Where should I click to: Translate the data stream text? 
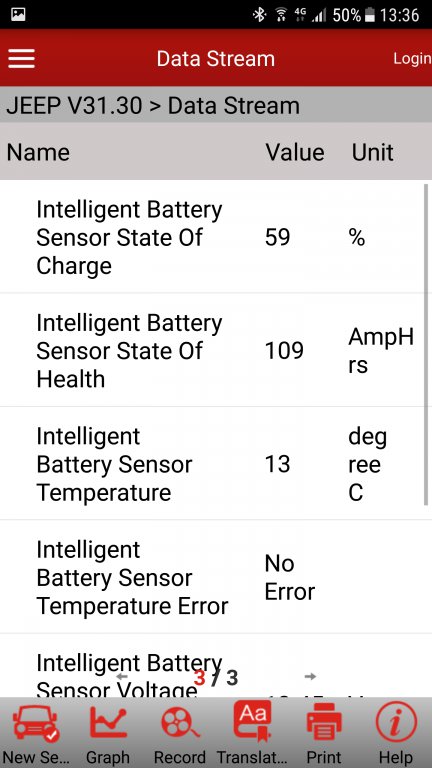[x=252, y=734]
